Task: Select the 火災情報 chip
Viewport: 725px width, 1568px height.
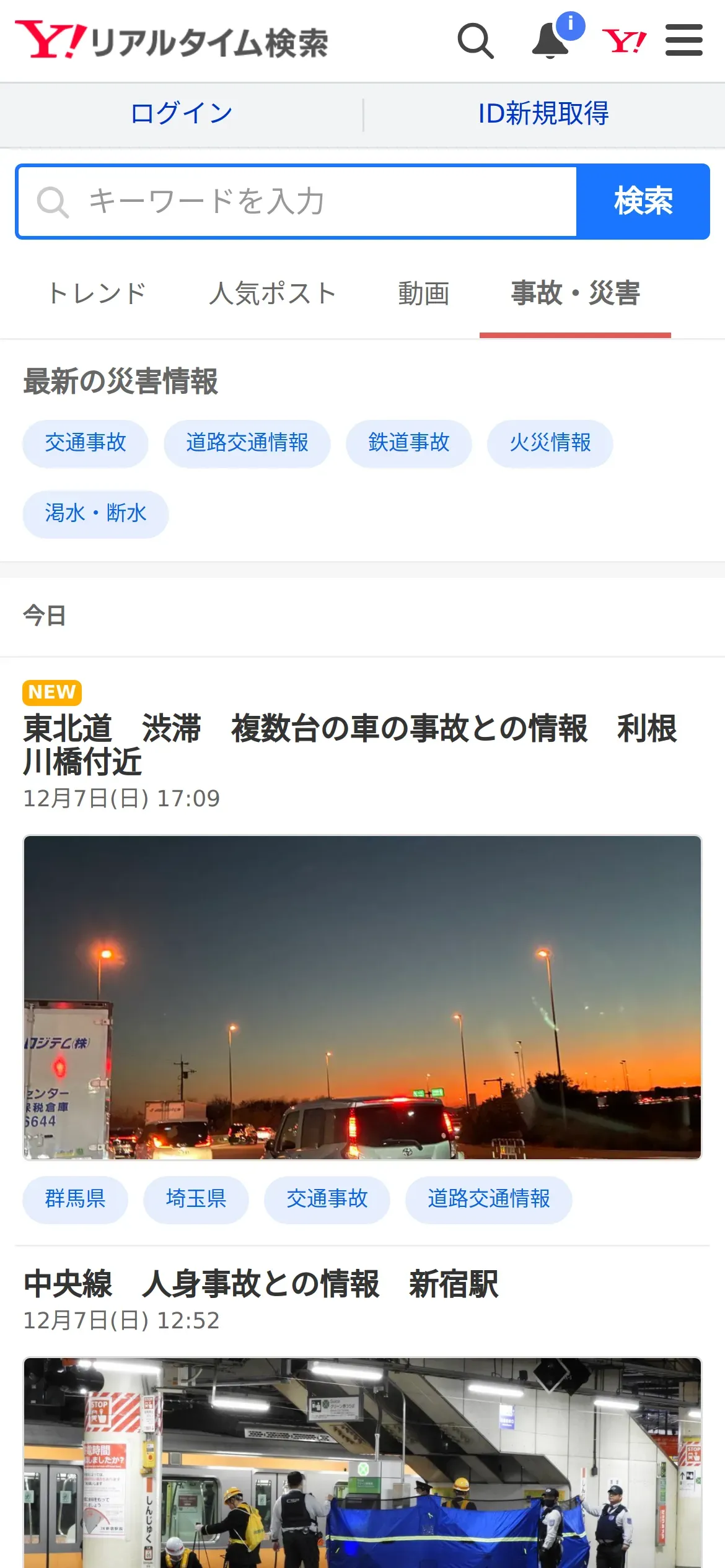Action: (x=550, y=443)
